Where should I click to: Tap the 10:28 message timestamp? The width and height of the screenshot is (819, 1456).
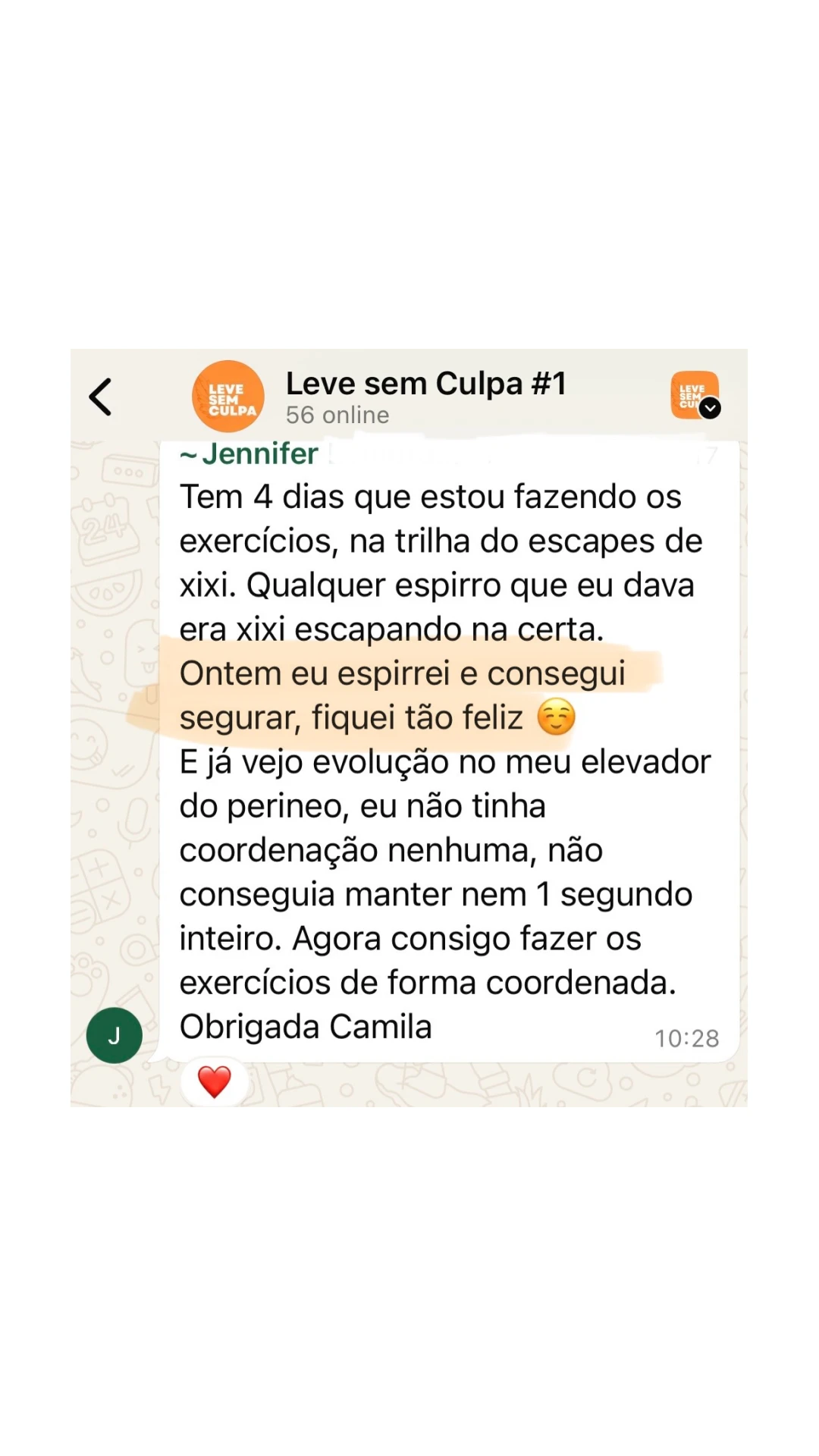click(686, 1038)
